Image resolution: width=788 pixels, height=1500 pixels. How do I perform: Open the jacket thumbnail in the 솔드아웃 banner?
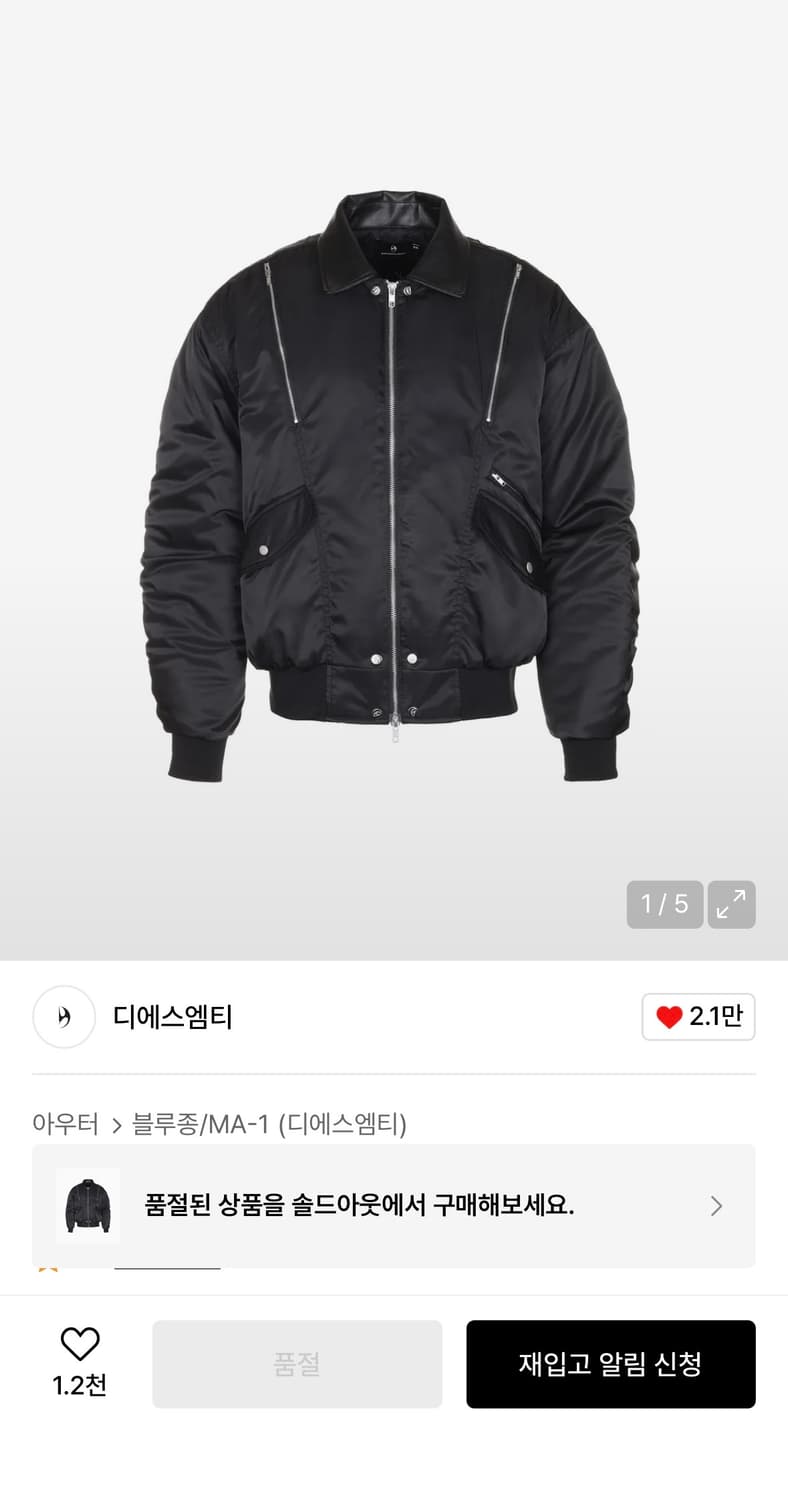[86, 1204]
